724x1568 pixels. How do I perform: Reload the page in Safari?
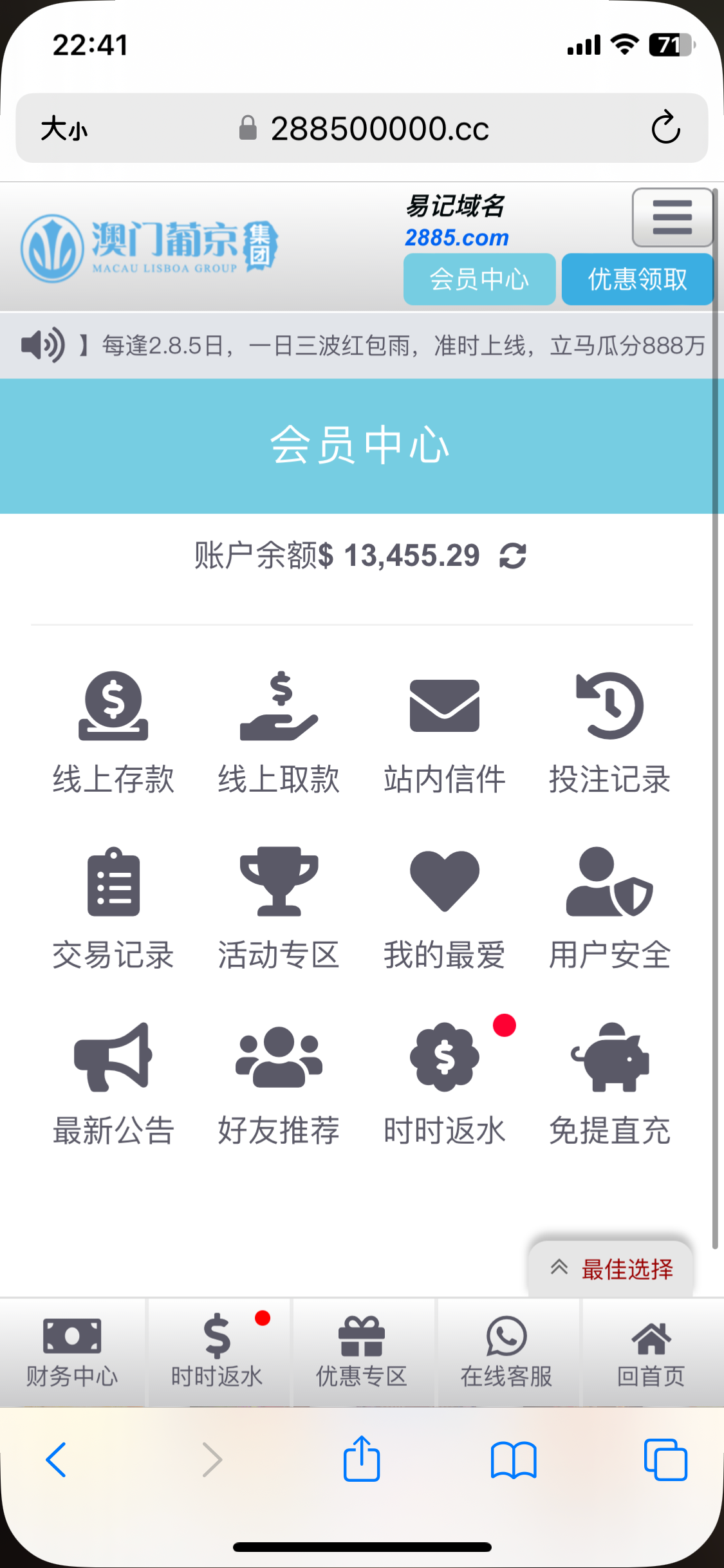pyautogui.click(x=665, y=127)
